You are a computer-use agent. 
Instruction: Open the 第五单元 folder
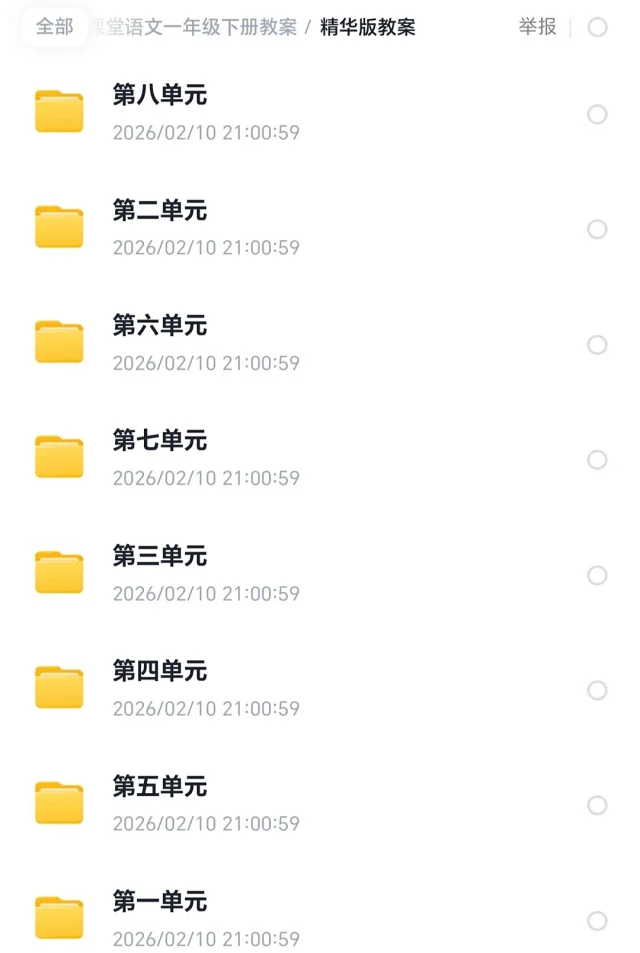[x=160, y=787]
